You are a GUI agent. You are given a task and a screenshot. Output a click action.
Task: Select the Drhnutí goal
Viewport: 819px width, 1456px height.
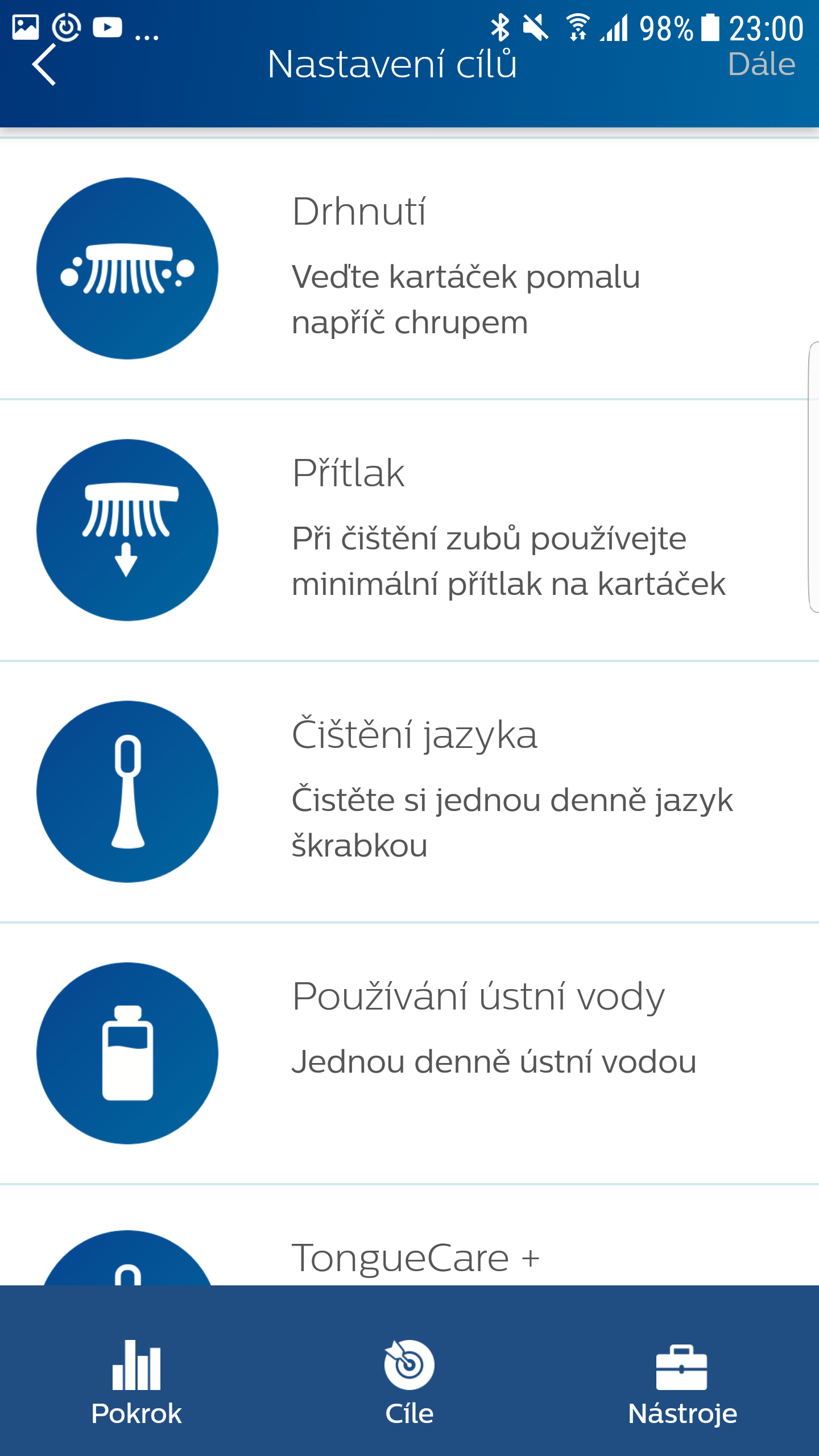pyautogui.click(x=409, y=268)
